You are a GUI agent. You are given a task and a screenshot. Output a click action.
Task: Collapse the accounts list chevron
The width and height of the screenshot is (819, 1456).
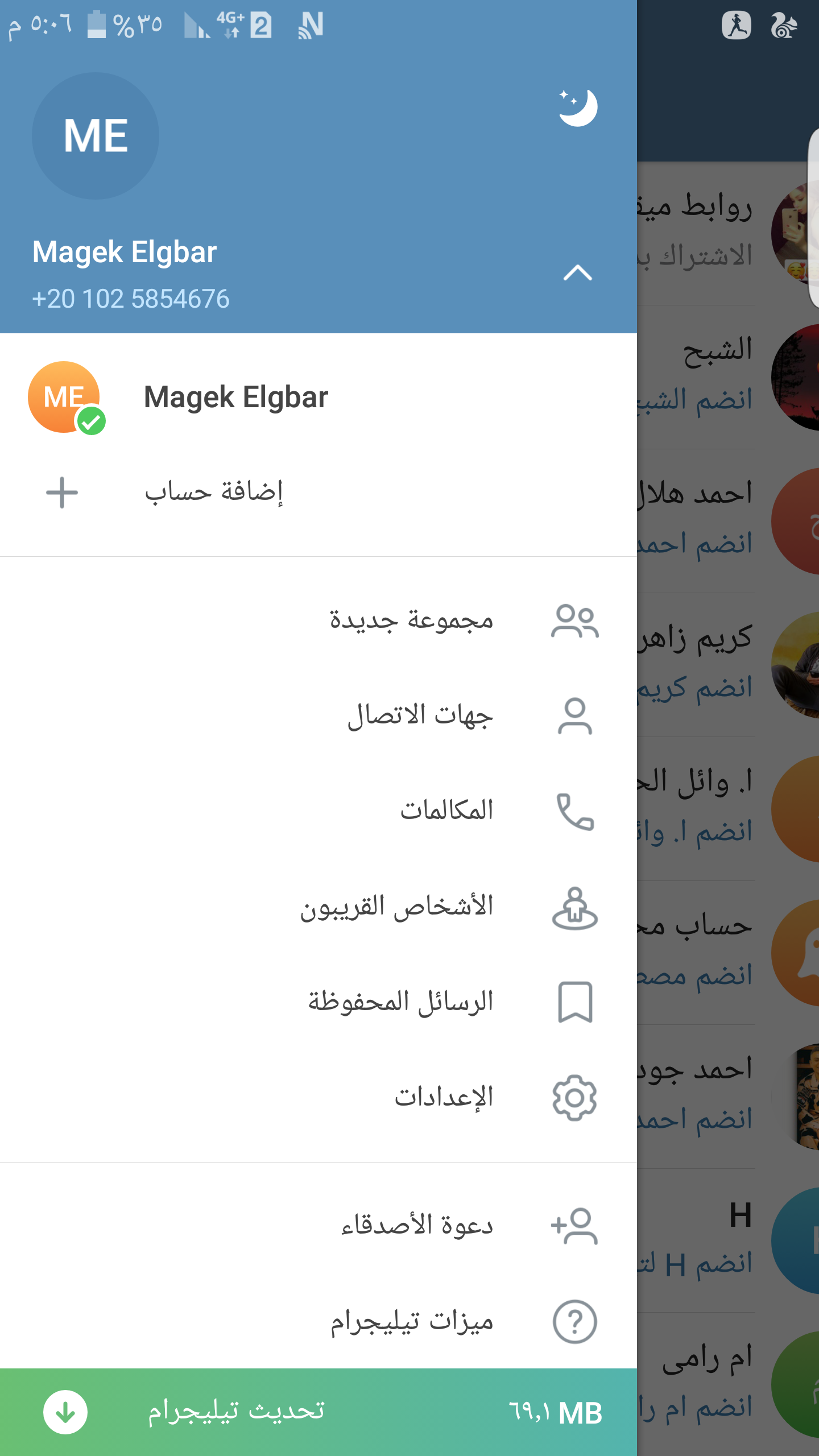pos(577,273)
